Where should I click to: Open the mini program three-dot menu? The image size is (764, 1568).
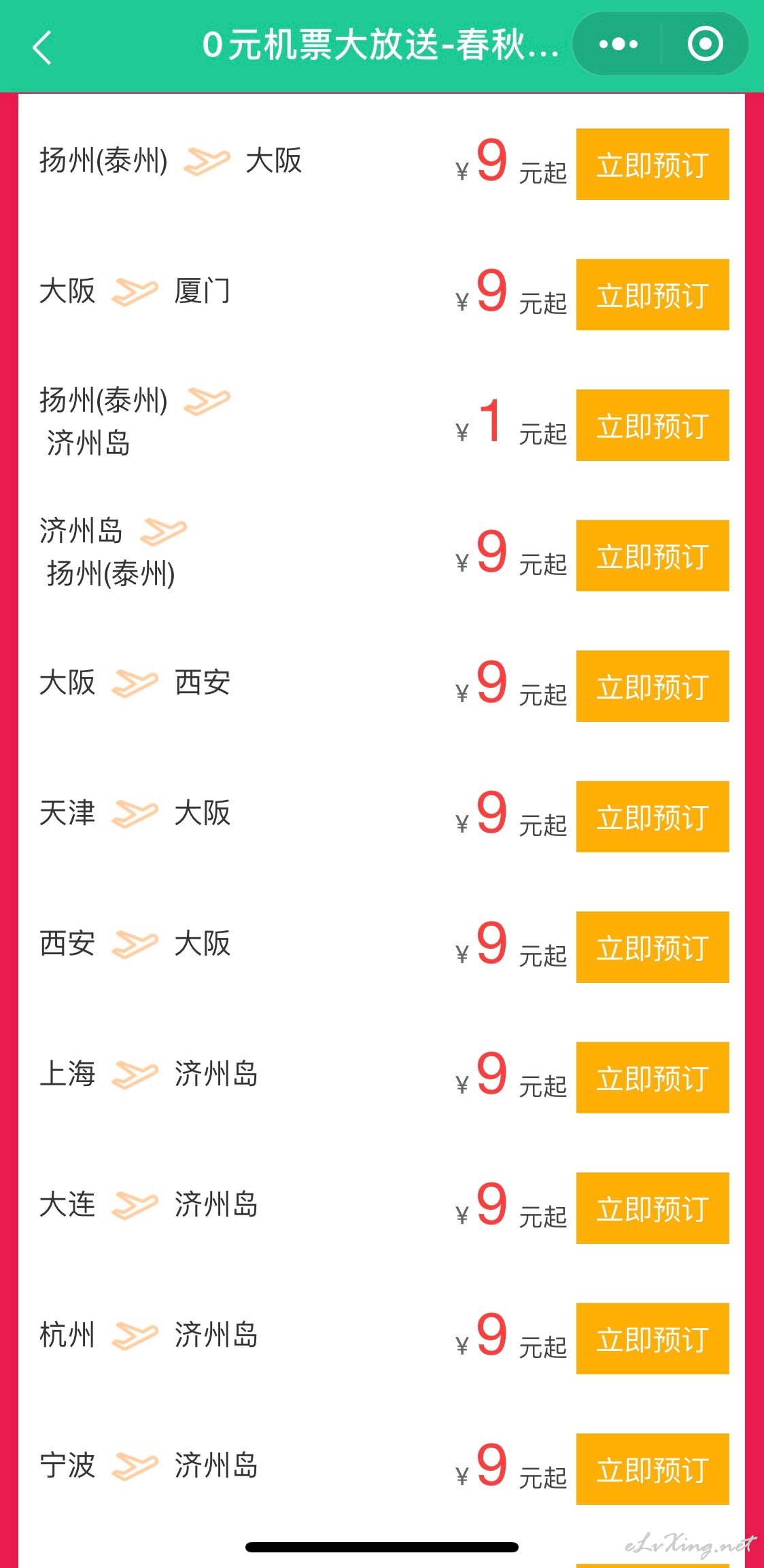[x=618, y=45]
